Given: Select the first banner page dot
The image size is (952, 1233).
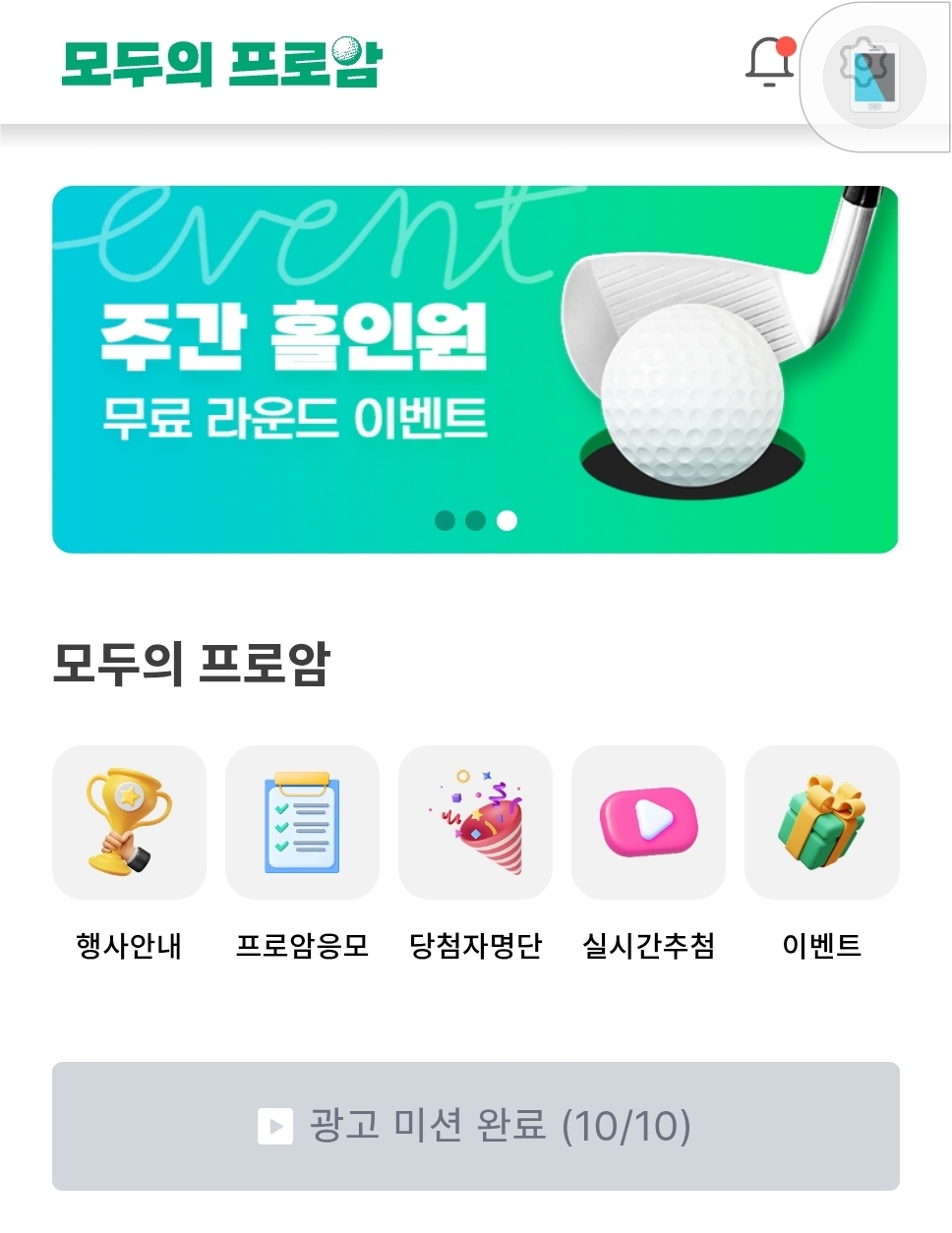Looking at the screenshot, I should click(446, 521).
